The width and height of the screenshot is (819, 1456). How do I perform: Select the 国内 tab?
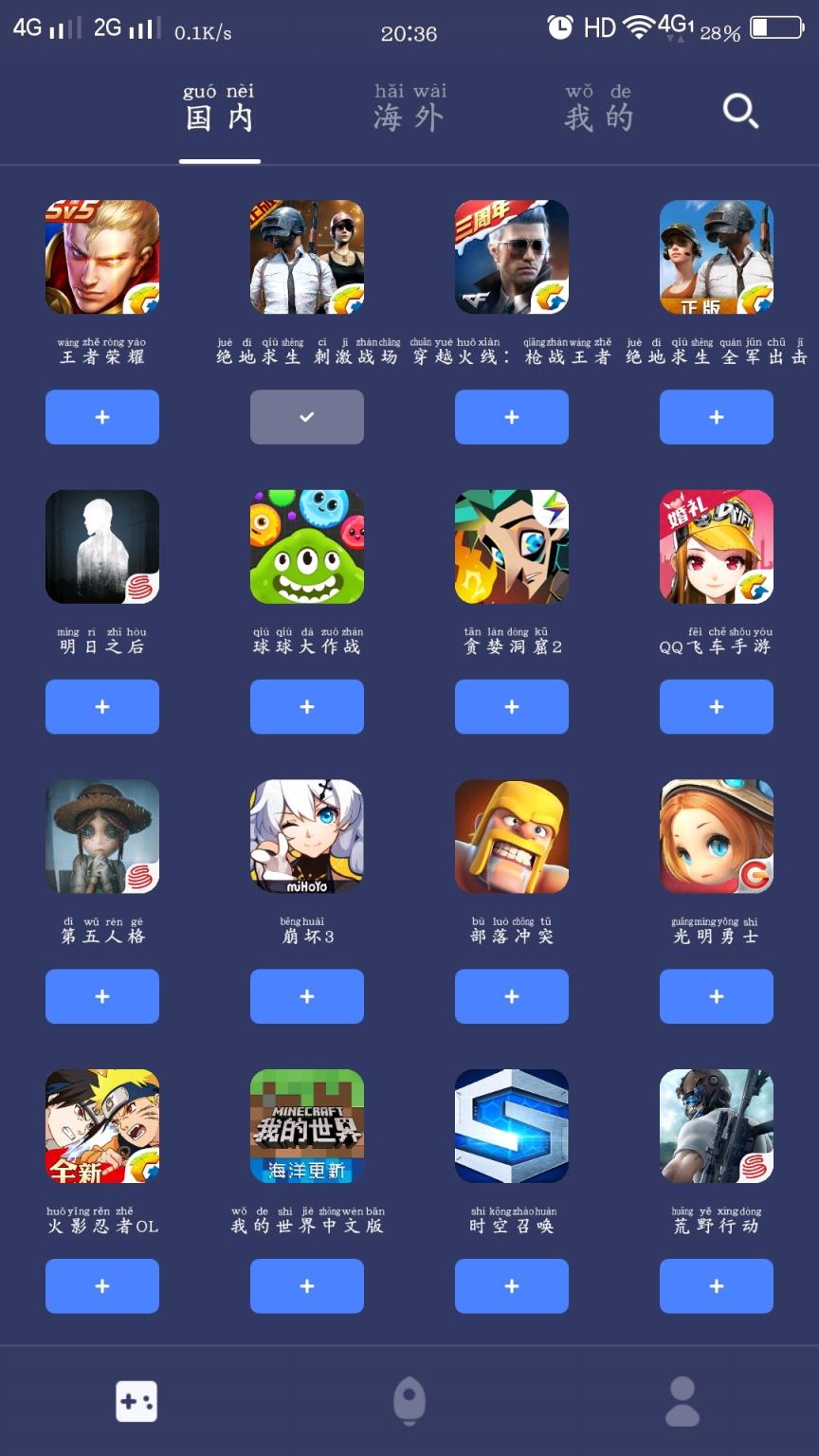point(220,110)
